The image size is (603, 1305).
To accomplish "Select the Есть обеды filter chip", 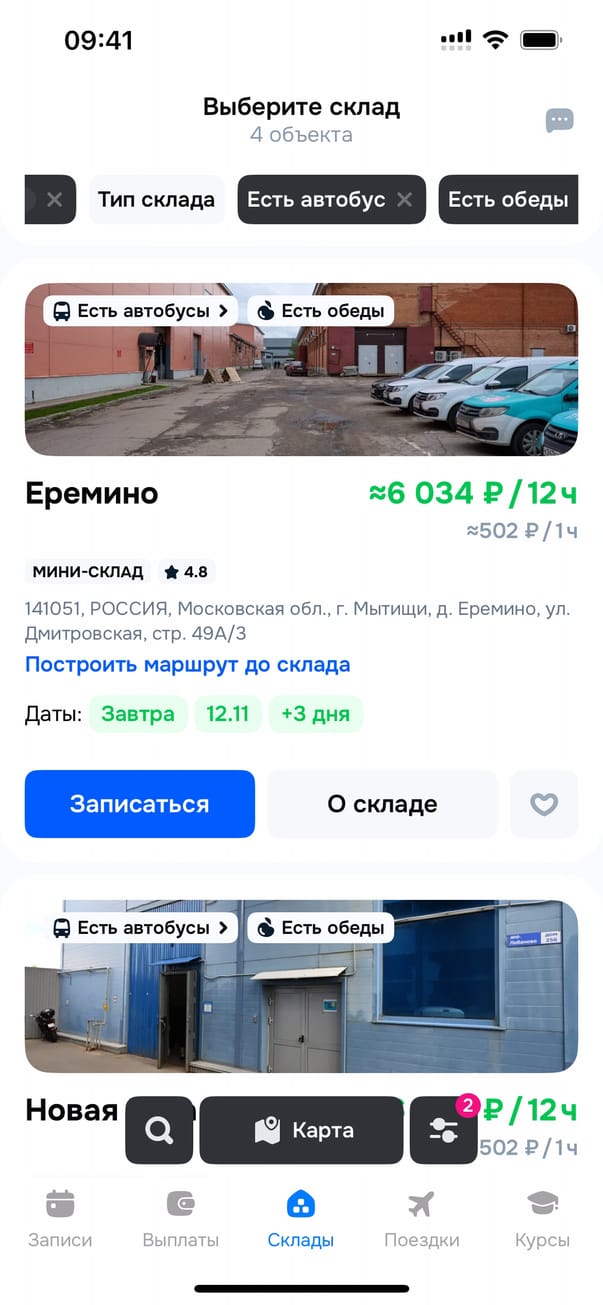I will [x=507, y=199].
